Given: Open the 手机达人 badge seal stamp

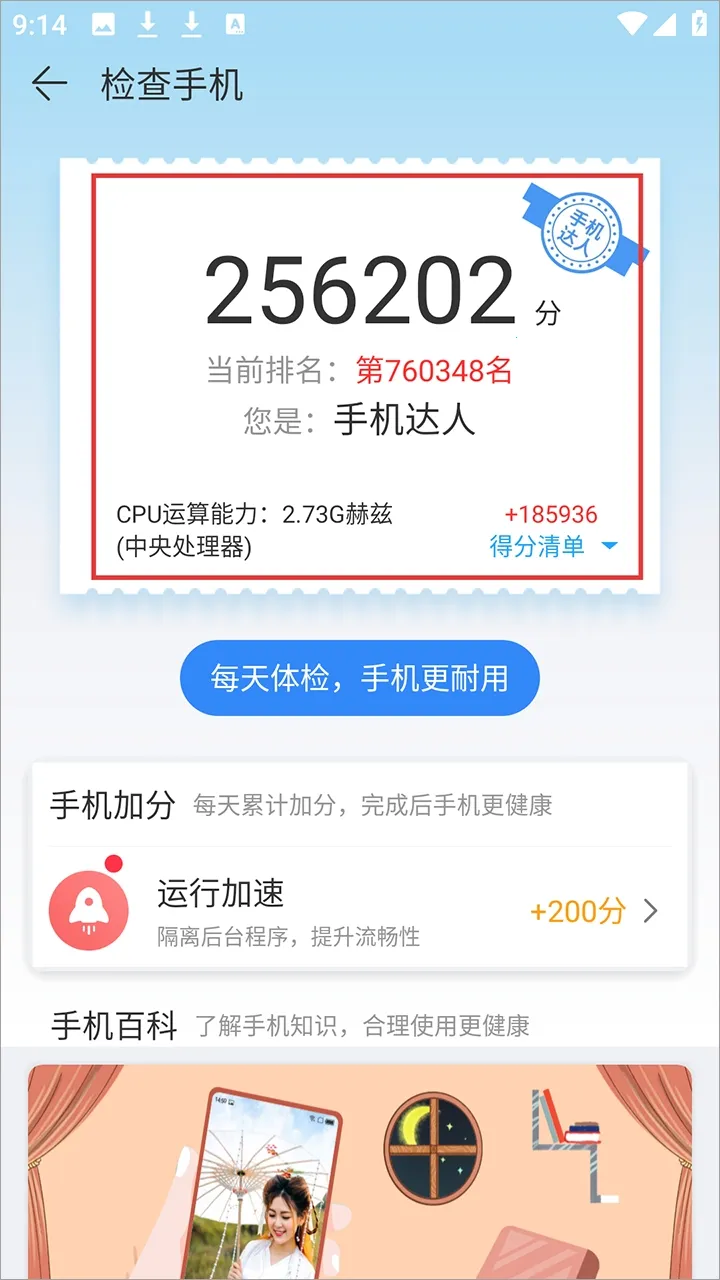Looking at the screenshot, I should click(x=585, y=233).
